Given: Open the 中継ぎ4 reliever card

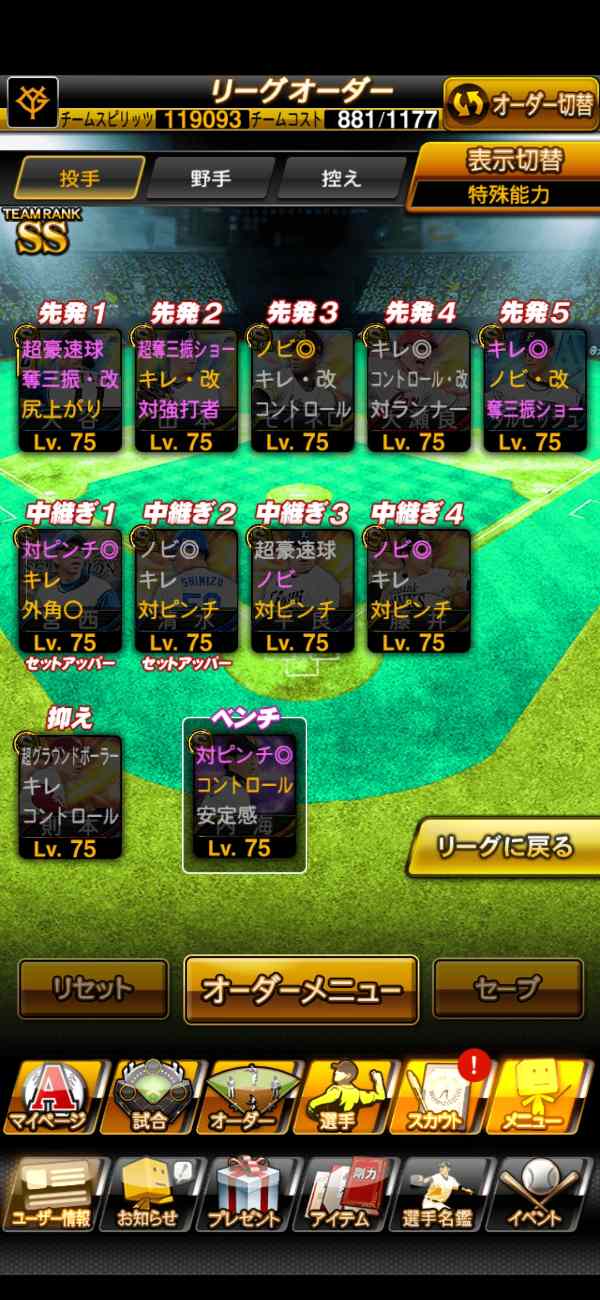Looking at the screenshot, I should (x=418, y=591).
